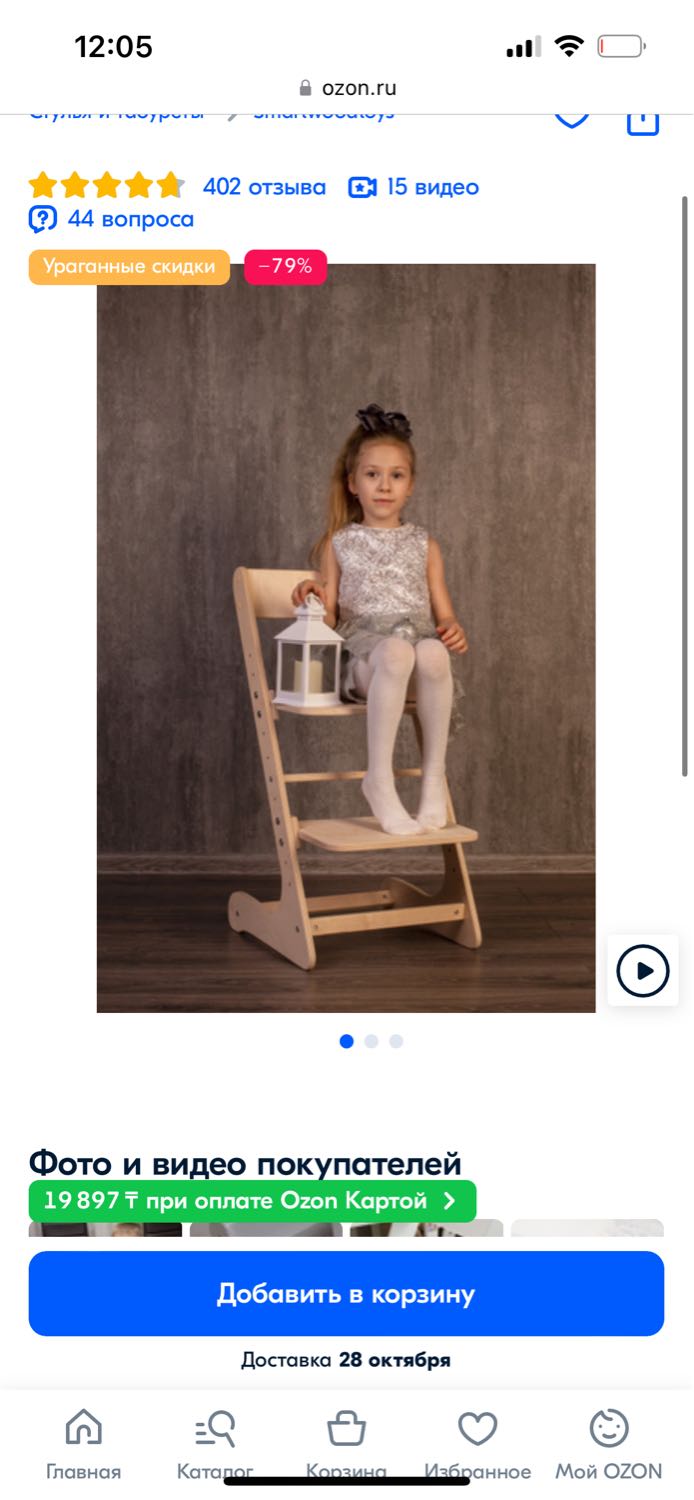Open the 44 вопроса questions link

(112, 219)
